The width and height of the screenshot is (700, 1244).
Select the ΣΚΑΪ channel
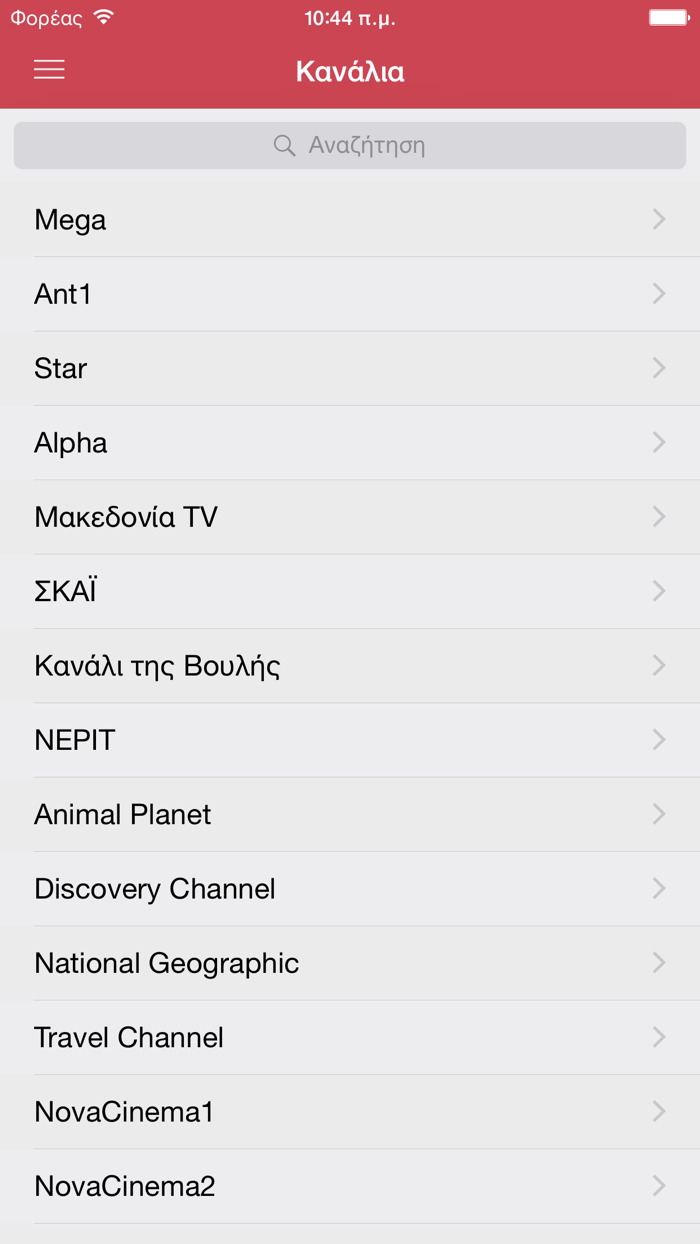click(x=350, y=591)
